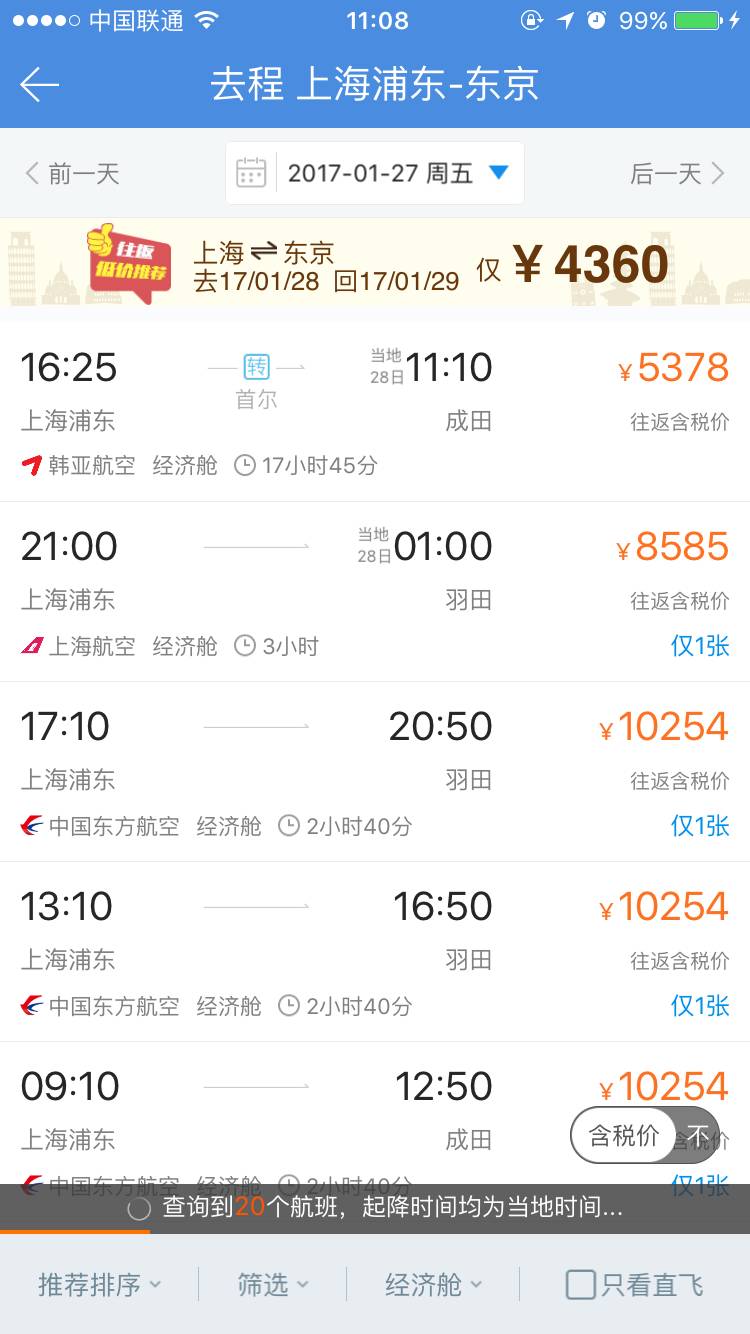The width and height of the screenshot is (750, 1334).
Task: Click the Shanghai Airlines logo icon
Action: click(32, 645)
